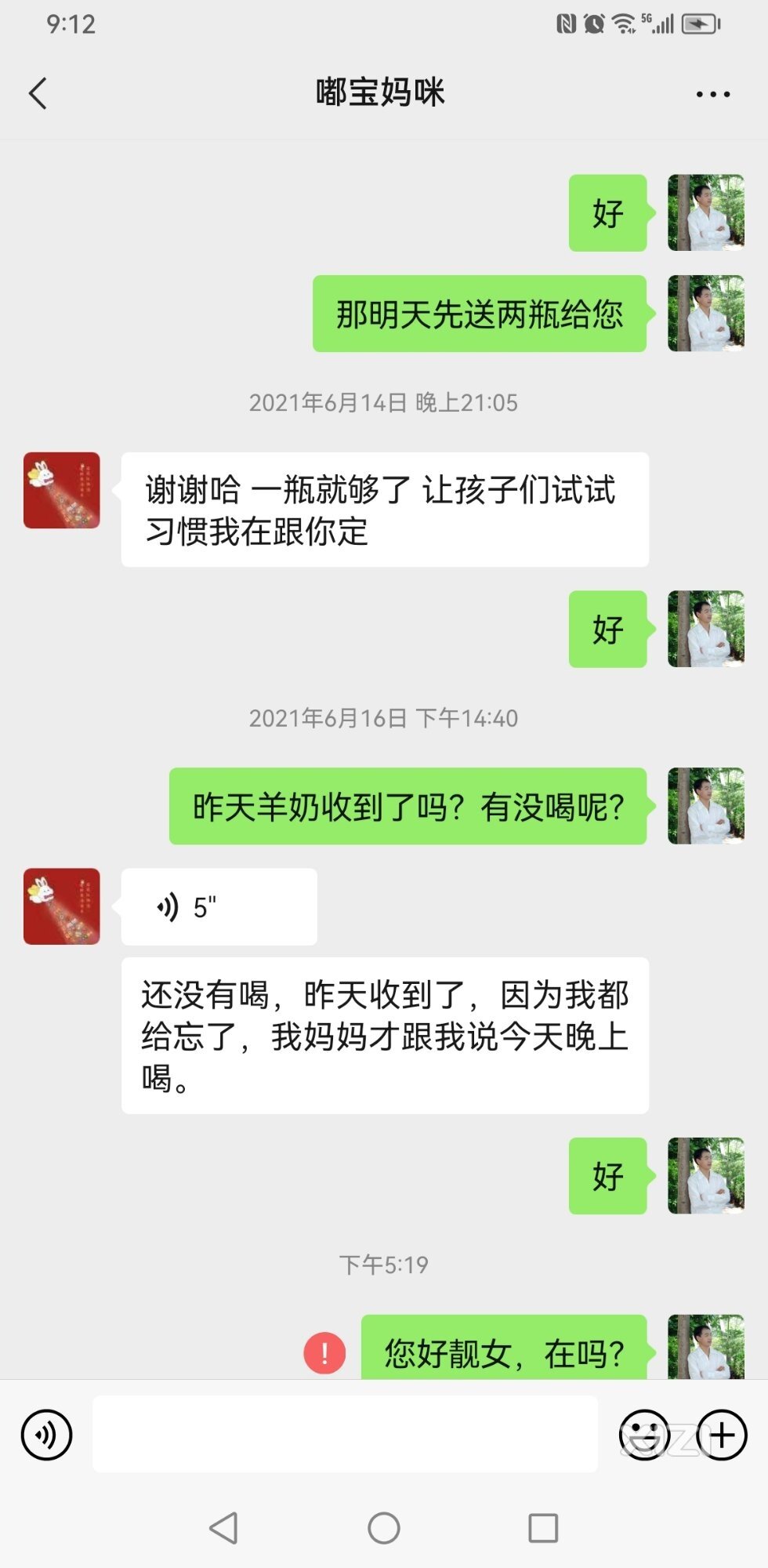The width and height of the screenshot is (768, 1568).
Task: Open chat info via three-dot menu
Action: pyautogui.click(x=712, y=94)
